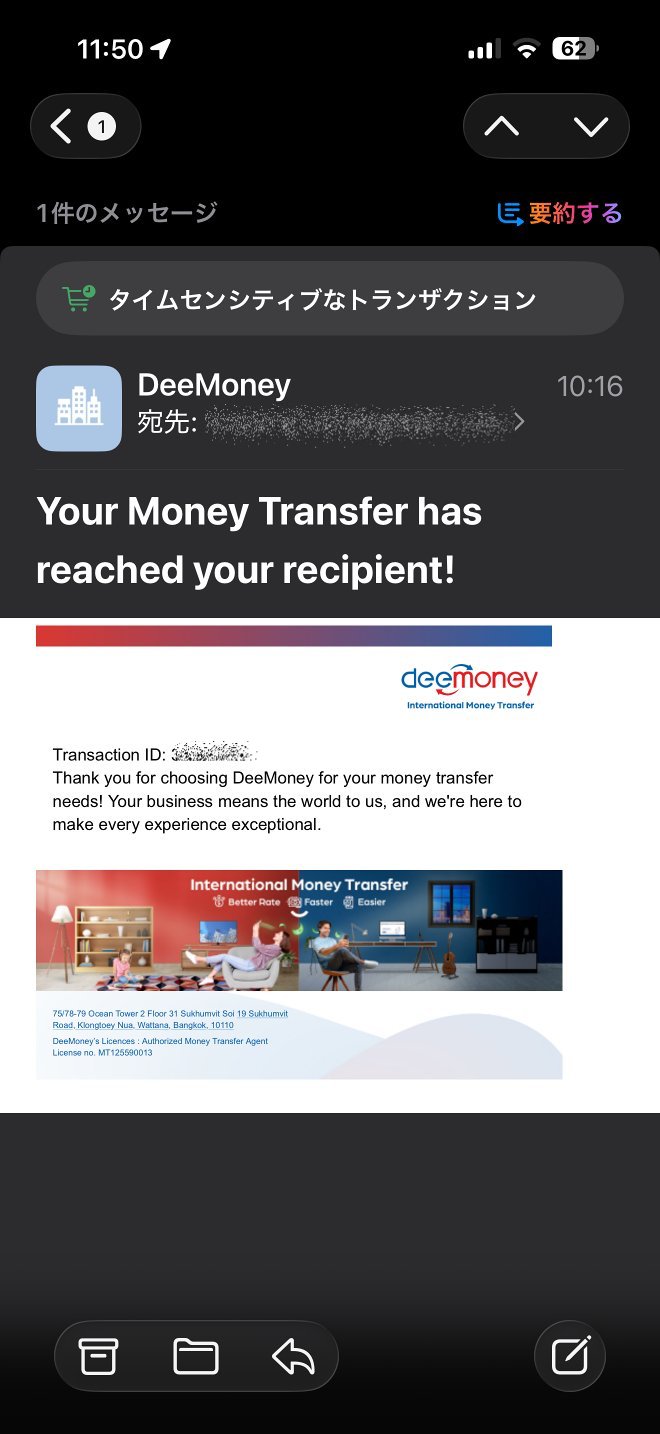Open the DeeMoney sender avatar
Screen dimensions: 660x1434
pos(79,408)
